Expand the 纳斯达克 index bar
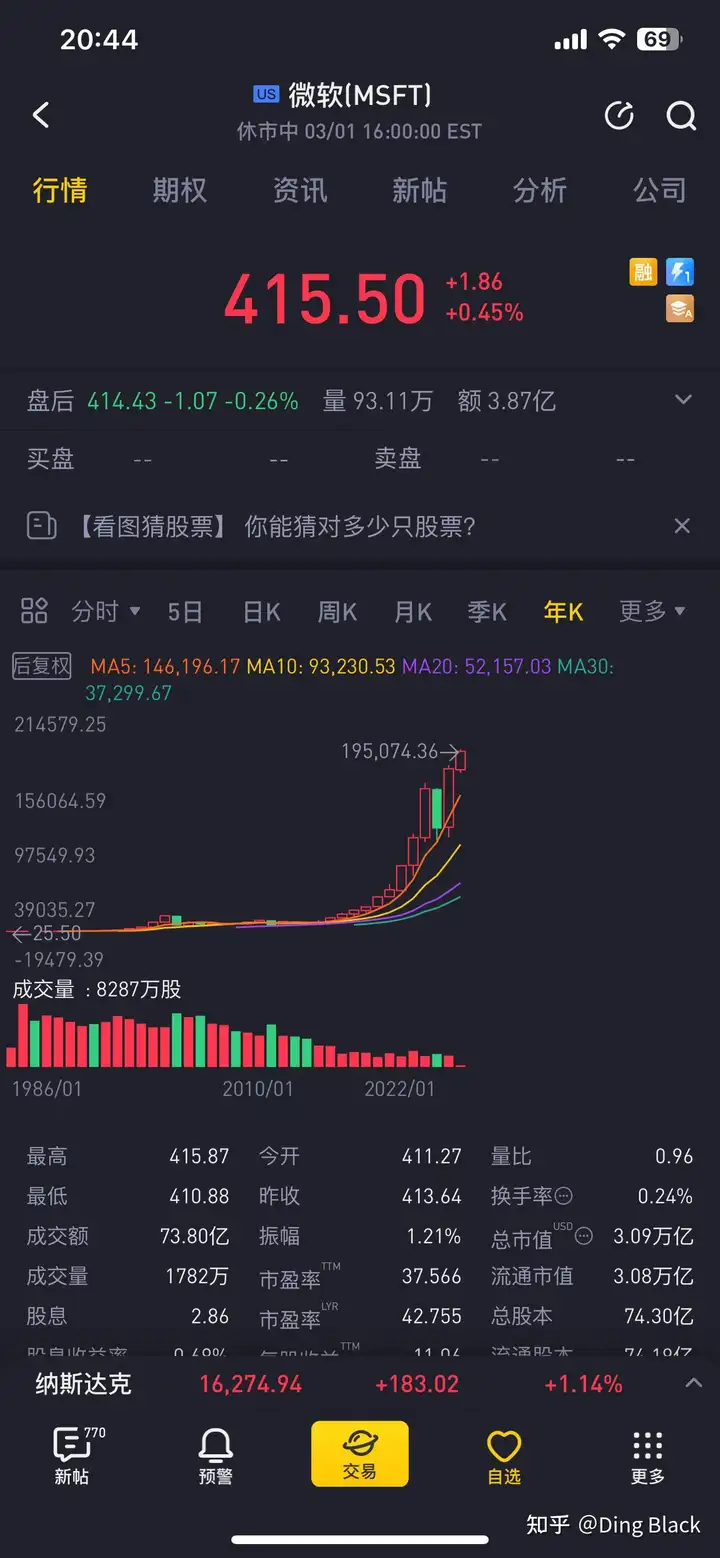Image resolution: width=720 pixels, height=1558 pixels. [x=694, y=1384]
